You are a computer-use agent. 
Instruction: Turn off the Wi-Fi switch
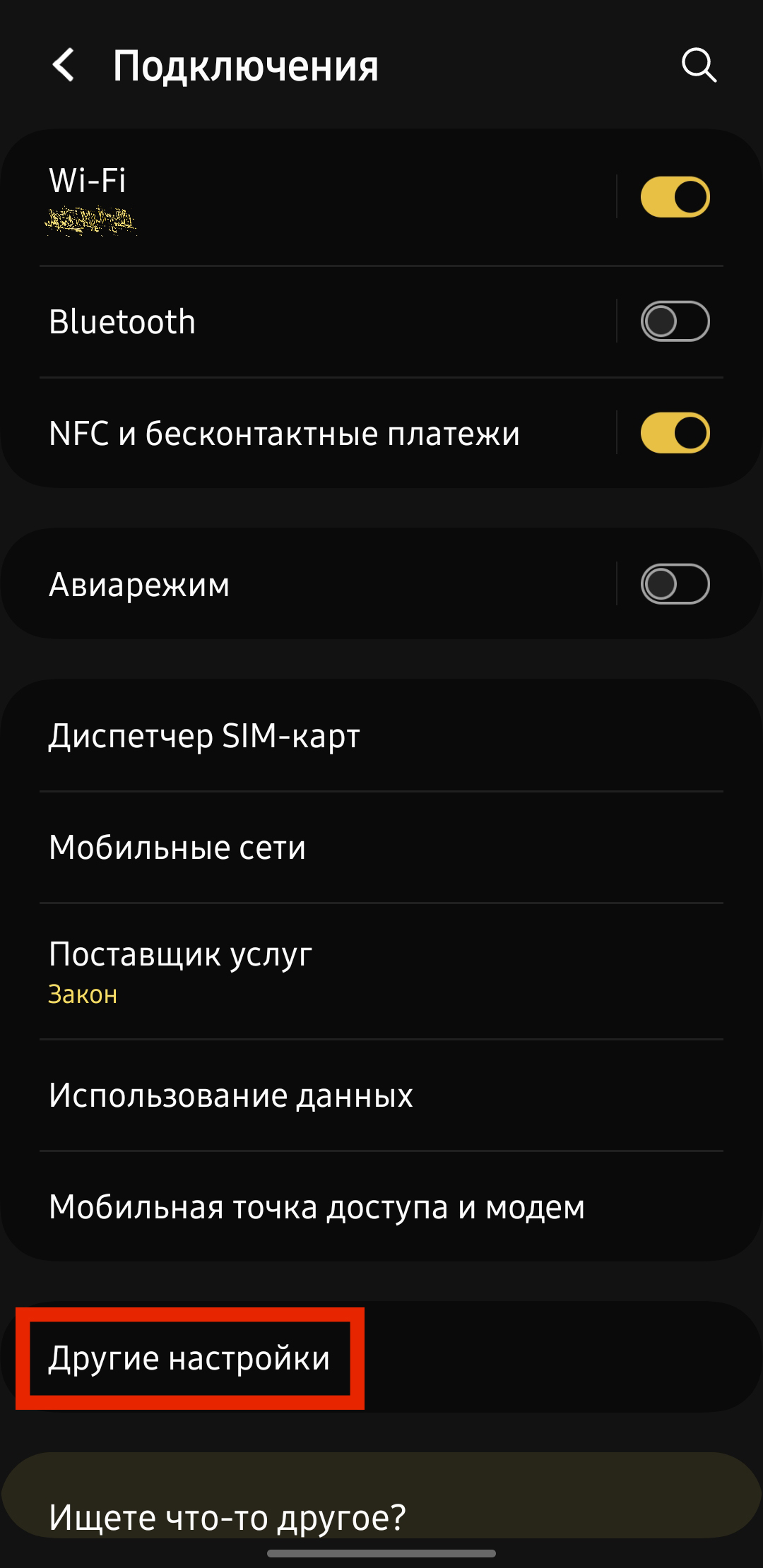point(675,197)
